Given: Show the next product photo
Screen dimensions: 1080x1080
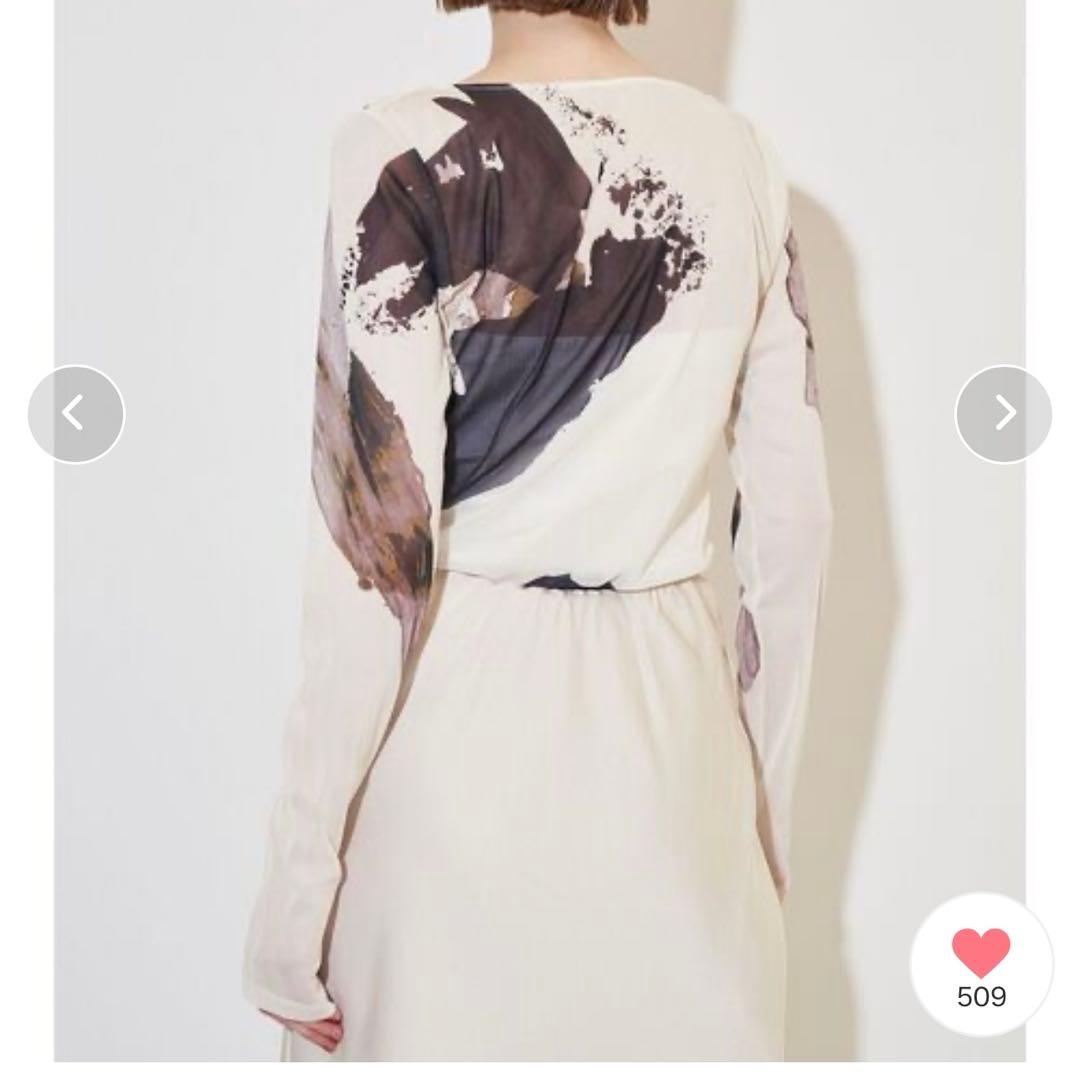Looking at the screenshot, I should click(x=1003, y=413).
